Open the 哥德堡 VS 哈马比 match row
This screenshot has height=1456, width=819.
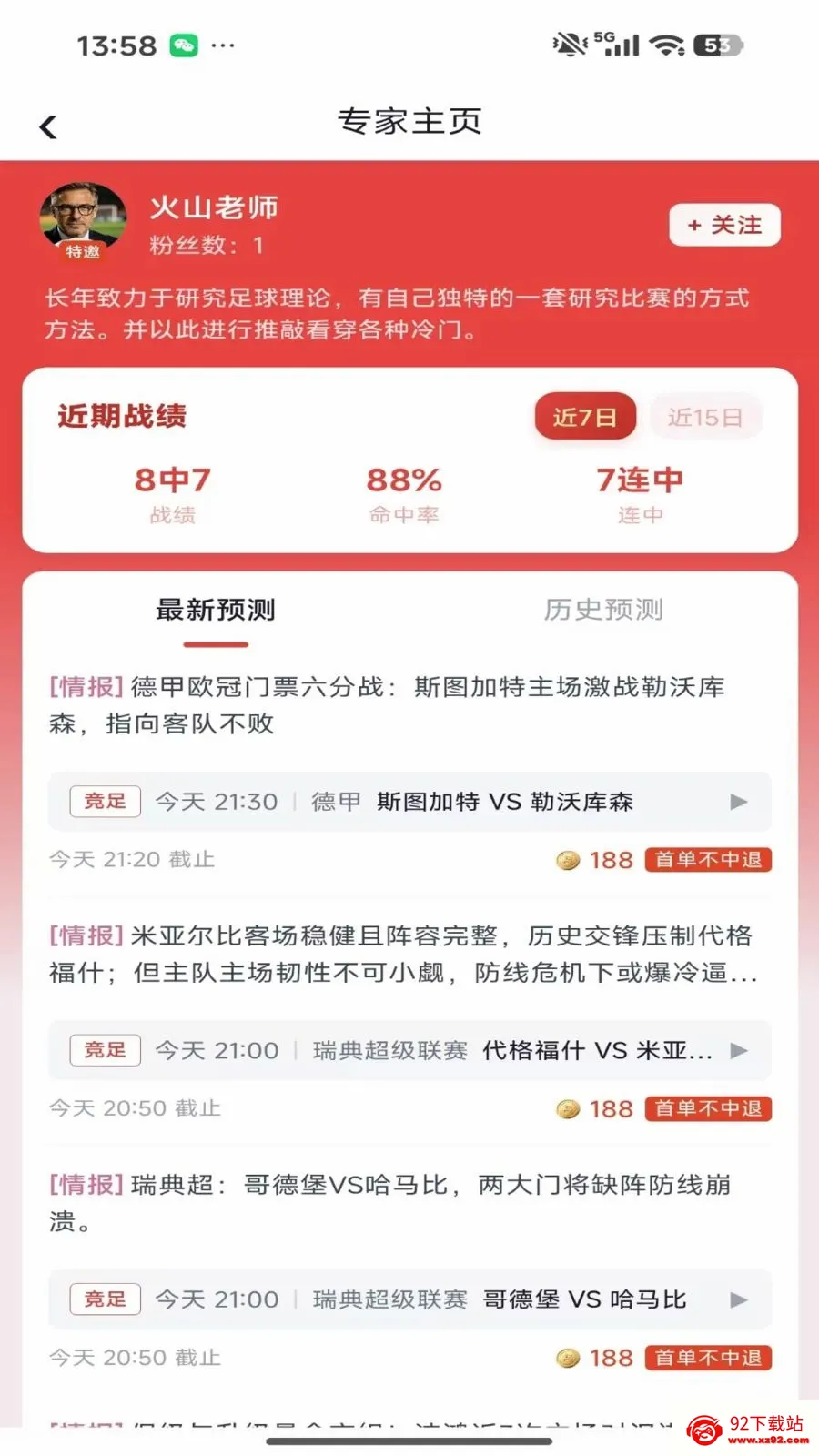click(x=409, y=1299)
